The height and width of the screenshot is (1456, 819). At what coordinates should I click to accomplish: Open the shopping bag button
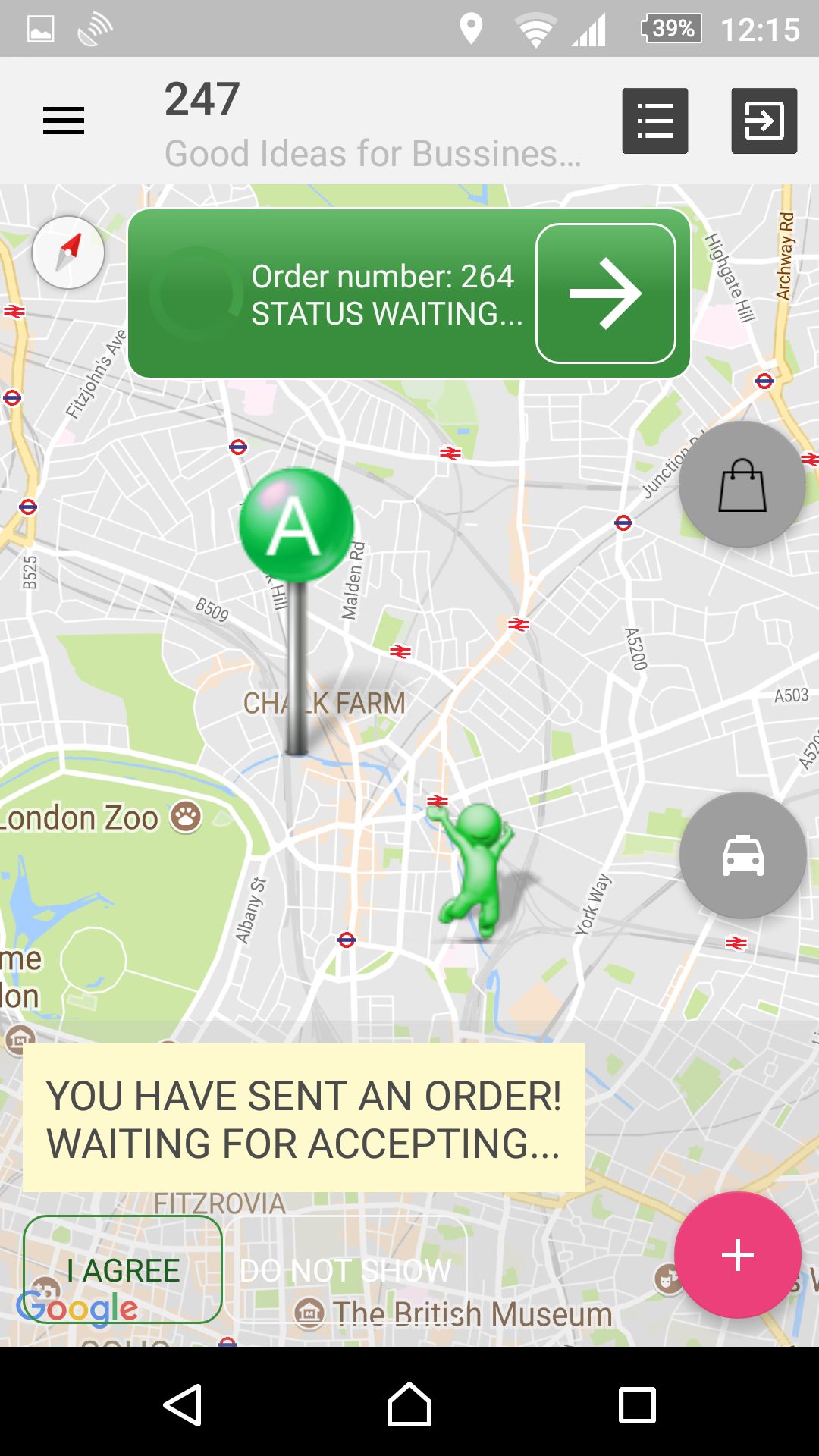(x=742, y=485)
